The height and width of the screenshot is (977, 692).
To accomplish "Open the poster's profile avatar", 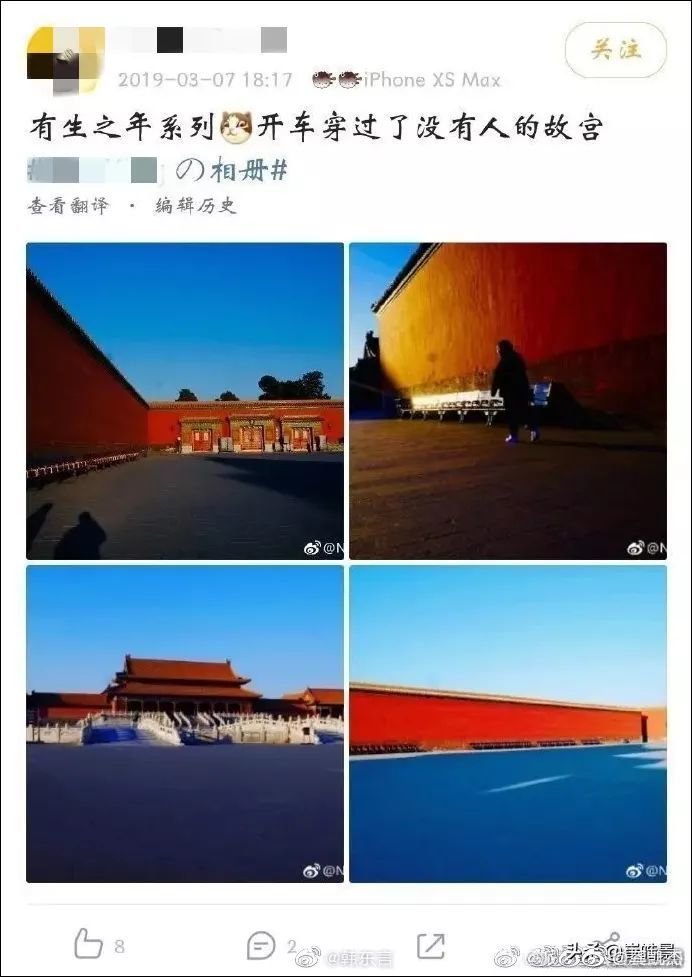I will [64, 57].
